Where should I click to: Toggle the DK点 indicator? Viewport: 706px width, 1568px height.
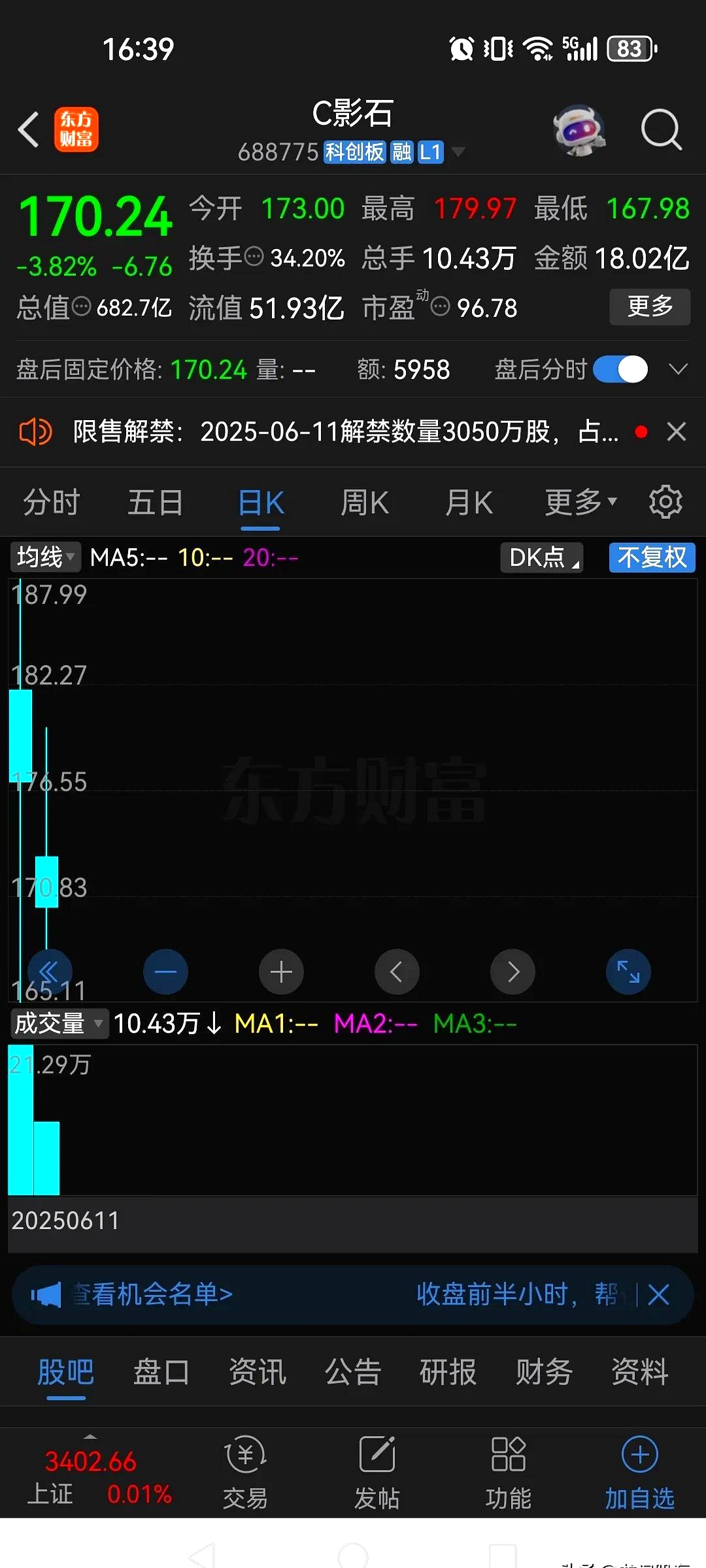[x=541, y=557]
